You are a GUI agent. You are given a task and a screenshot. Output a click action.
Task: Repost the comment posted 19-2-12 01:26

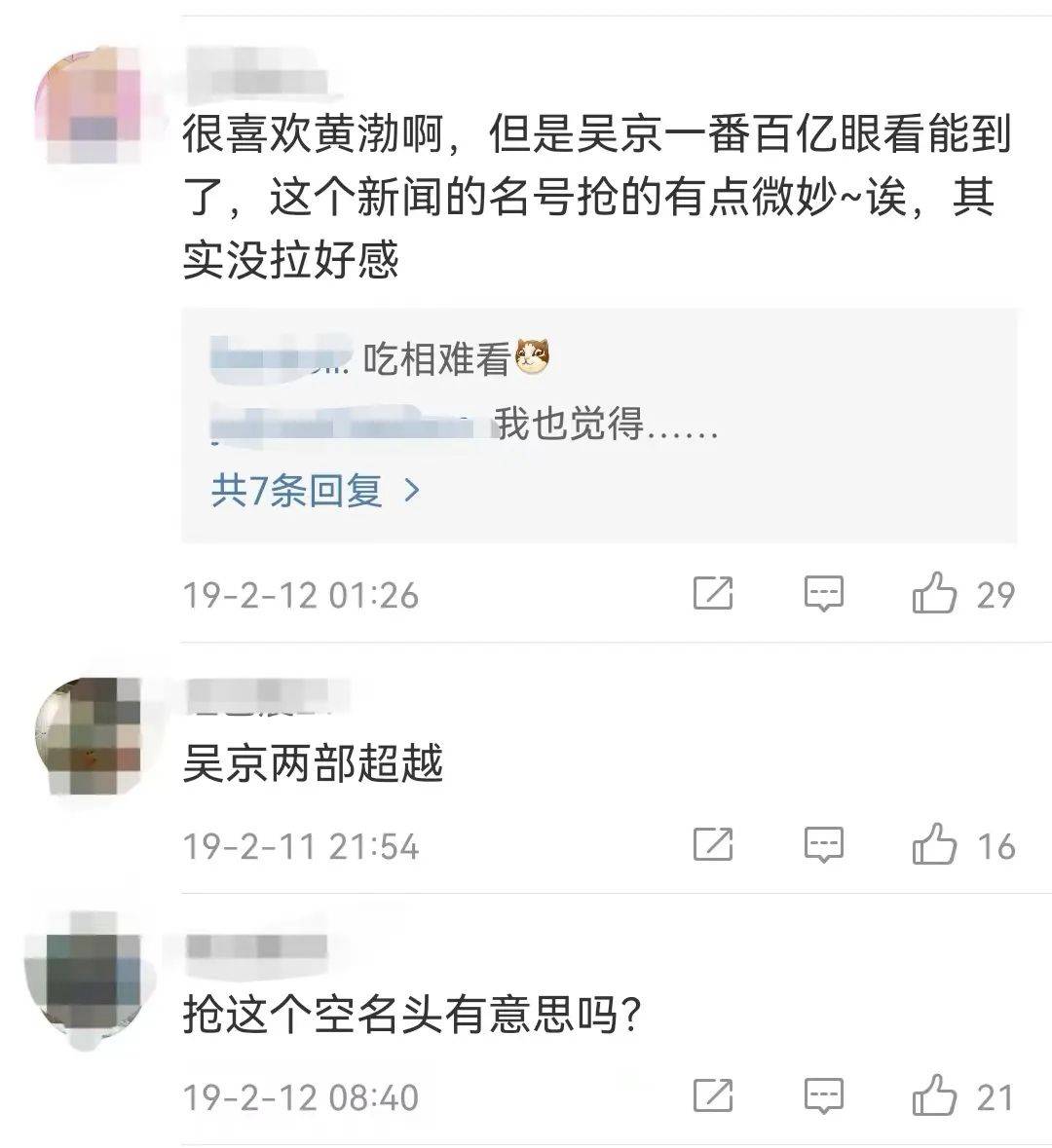(713, 593)
